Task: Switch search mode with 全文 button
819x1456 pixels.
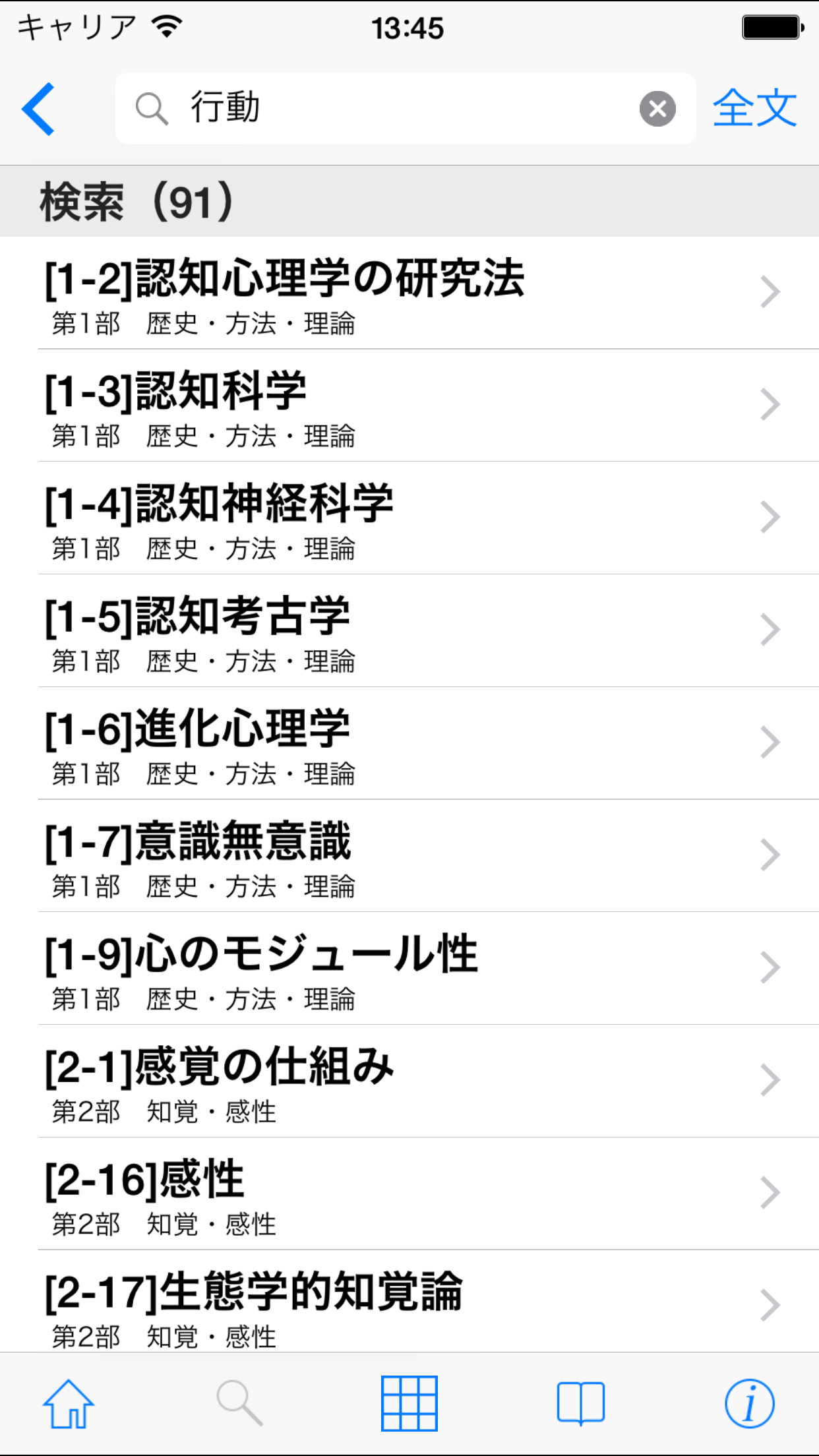Action: click(x=754, y=109)
